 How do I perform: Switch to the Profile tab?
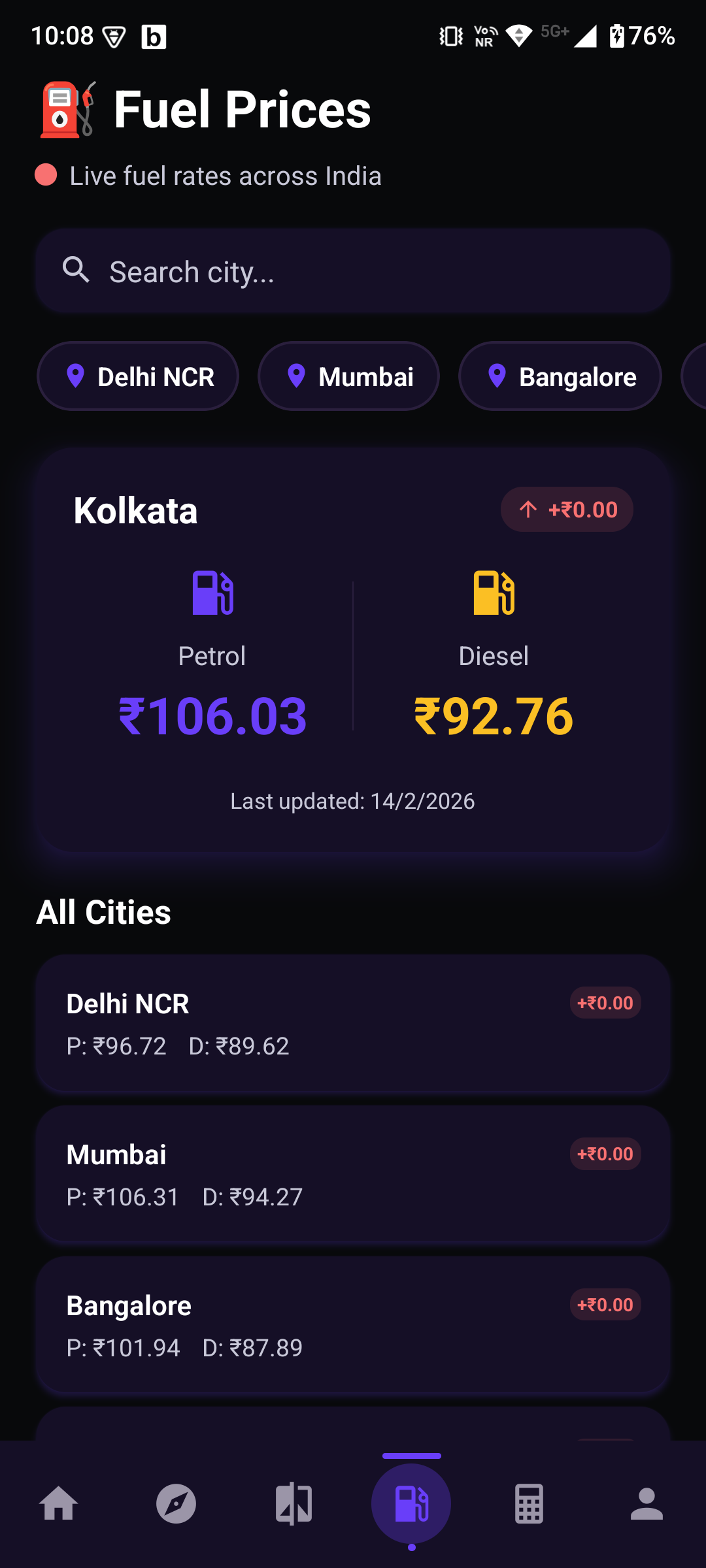tap(647, 1504)
